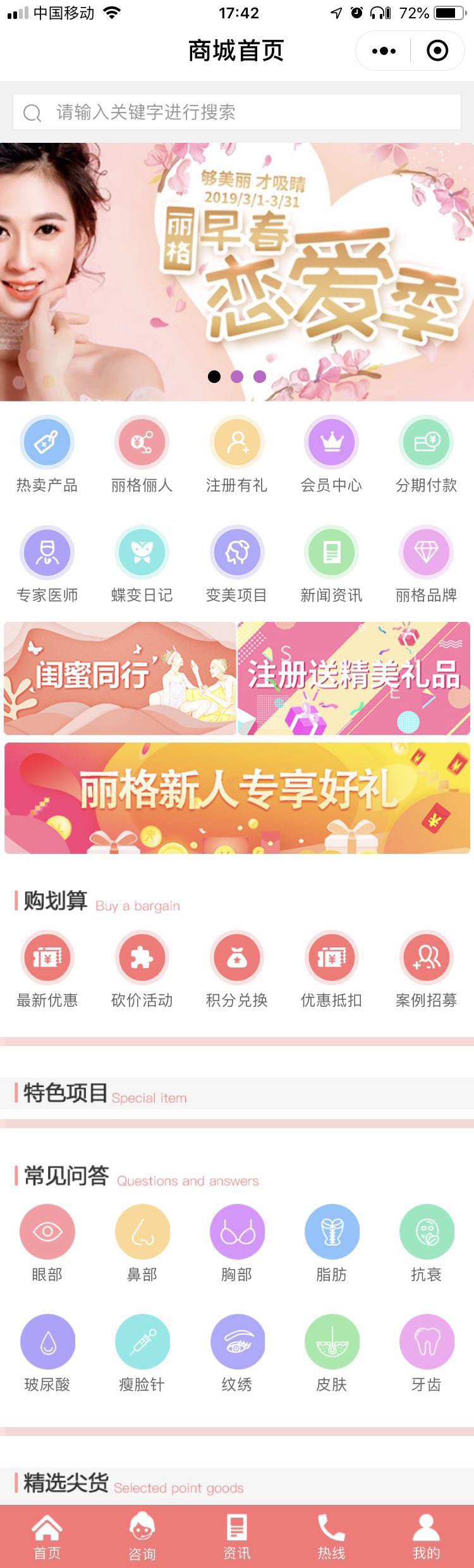Open the 注册送精美礼品 banner

click(354, 678)
